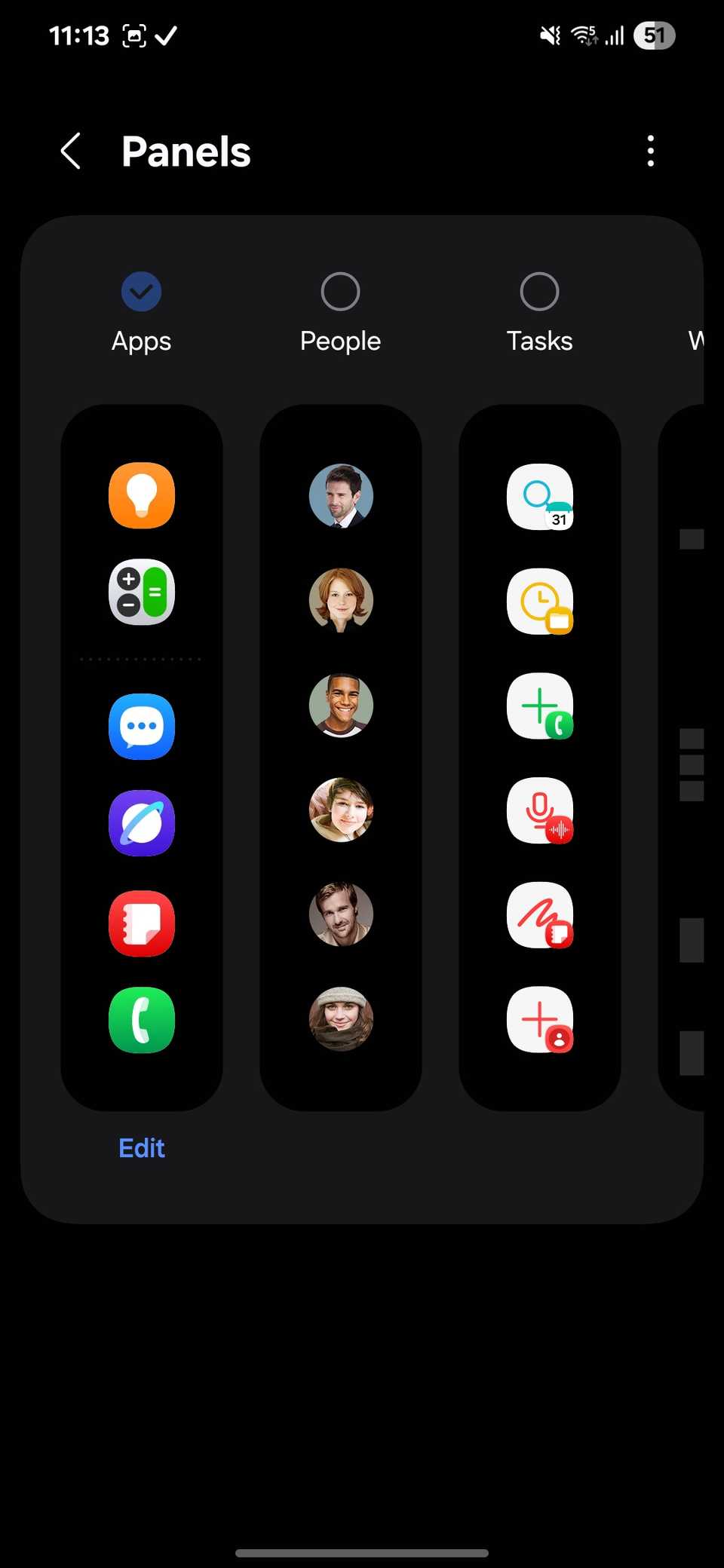The height and width of the screenshot is (1568, 724).
Task: Enable the Tasks panel checkbox
Action: 539,292
